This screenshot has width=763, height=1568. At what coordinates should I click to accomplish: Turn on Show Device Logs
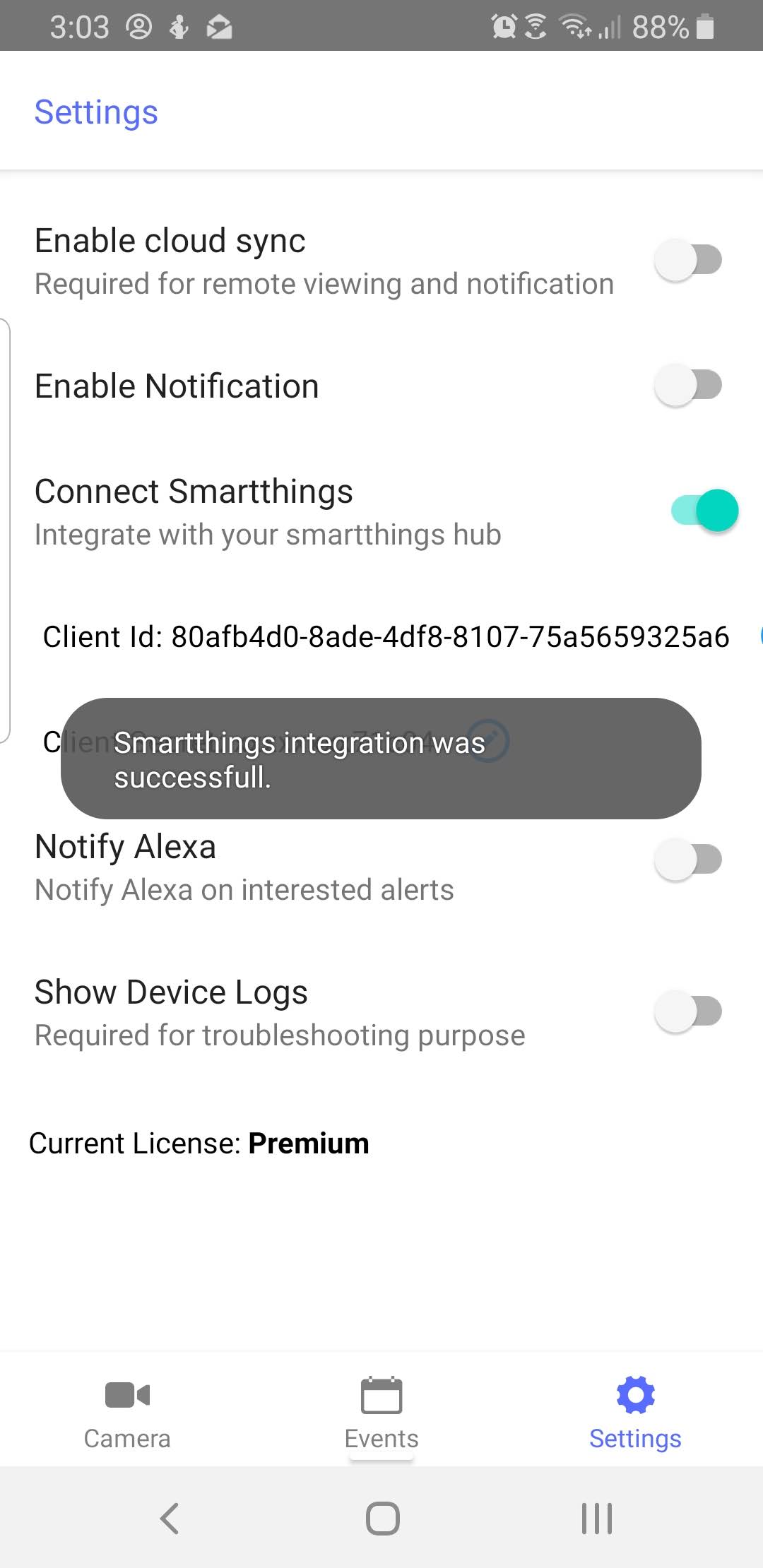689,1011
